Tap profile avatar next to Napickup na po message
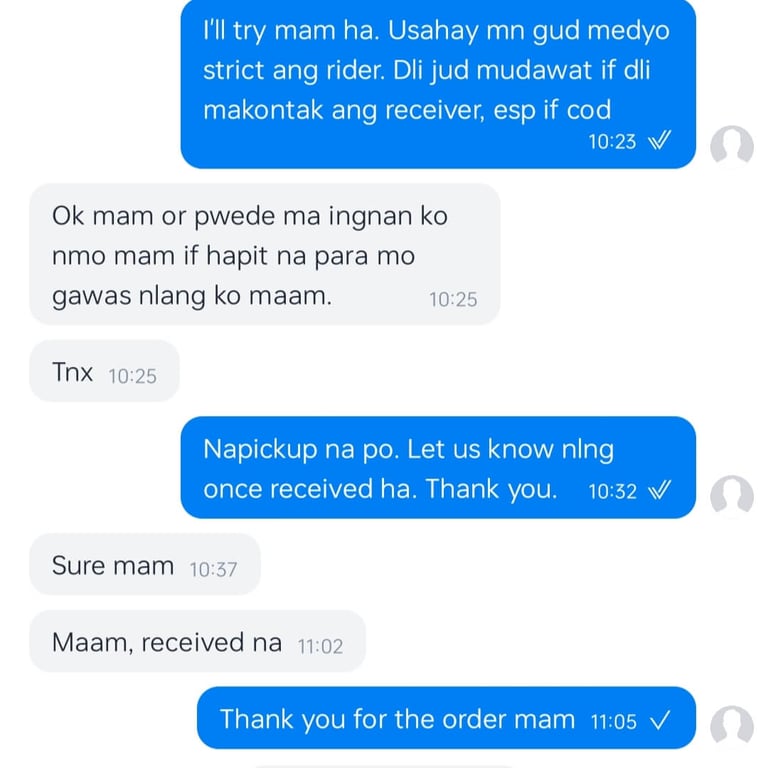The width and height of the screenshot is (768, 768). point(731,495)
